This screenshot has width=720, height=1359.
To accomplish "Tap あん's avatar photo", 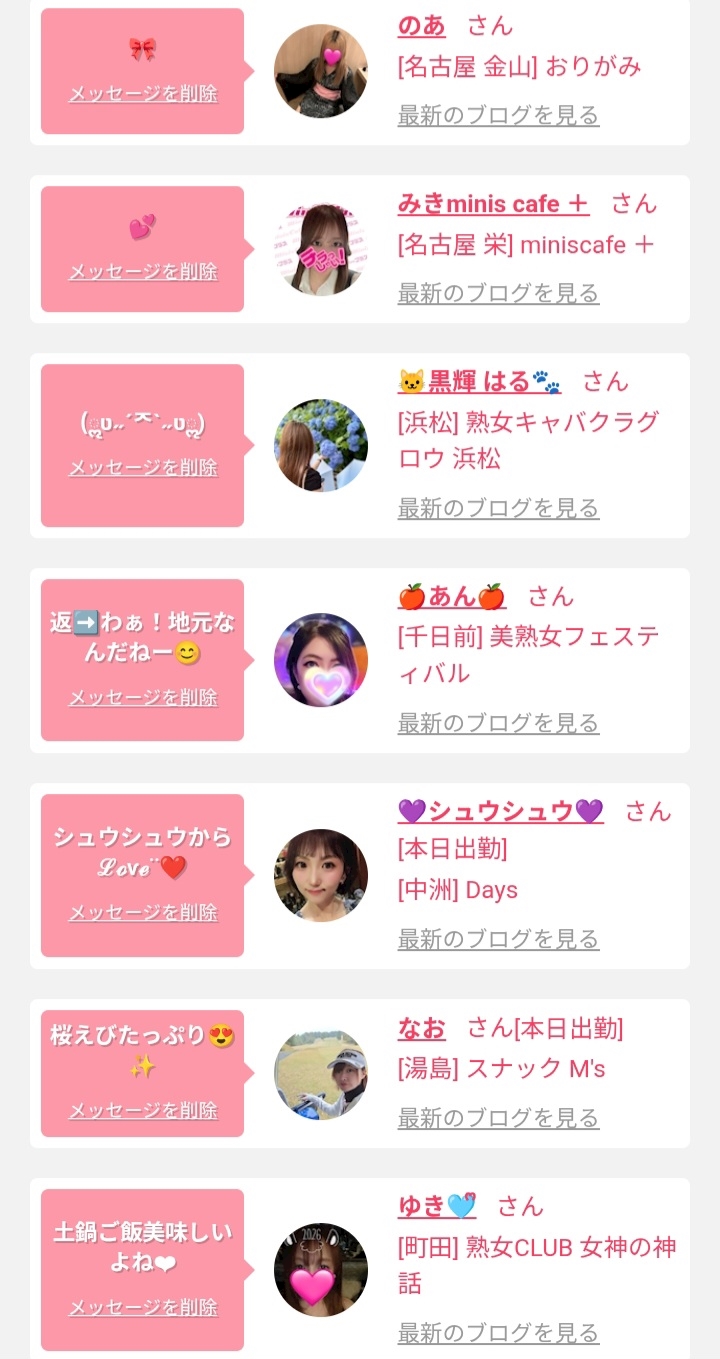I will (321, 660).
